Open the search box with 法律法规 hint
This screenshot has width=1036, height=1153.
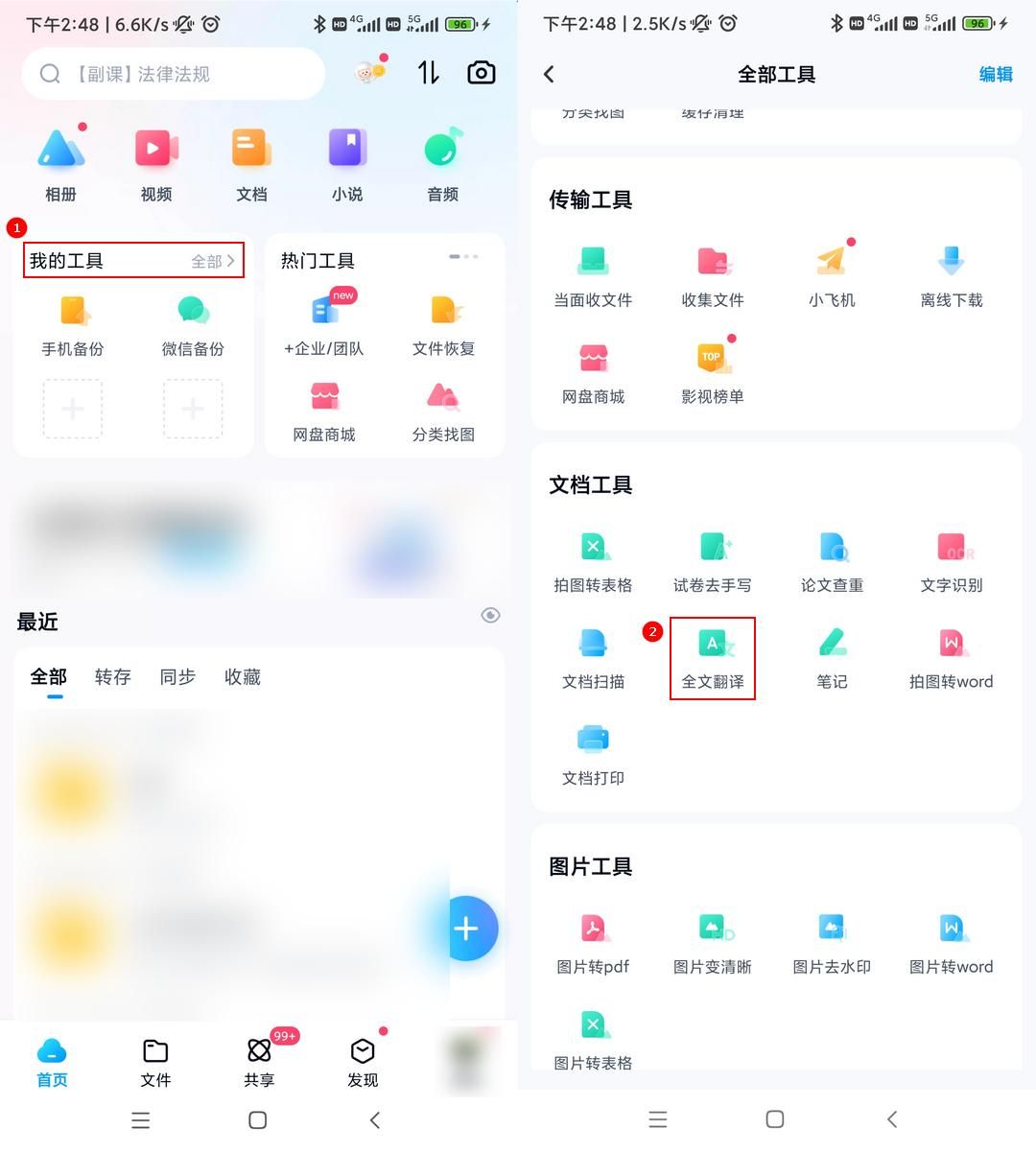[x=173, y=74]
